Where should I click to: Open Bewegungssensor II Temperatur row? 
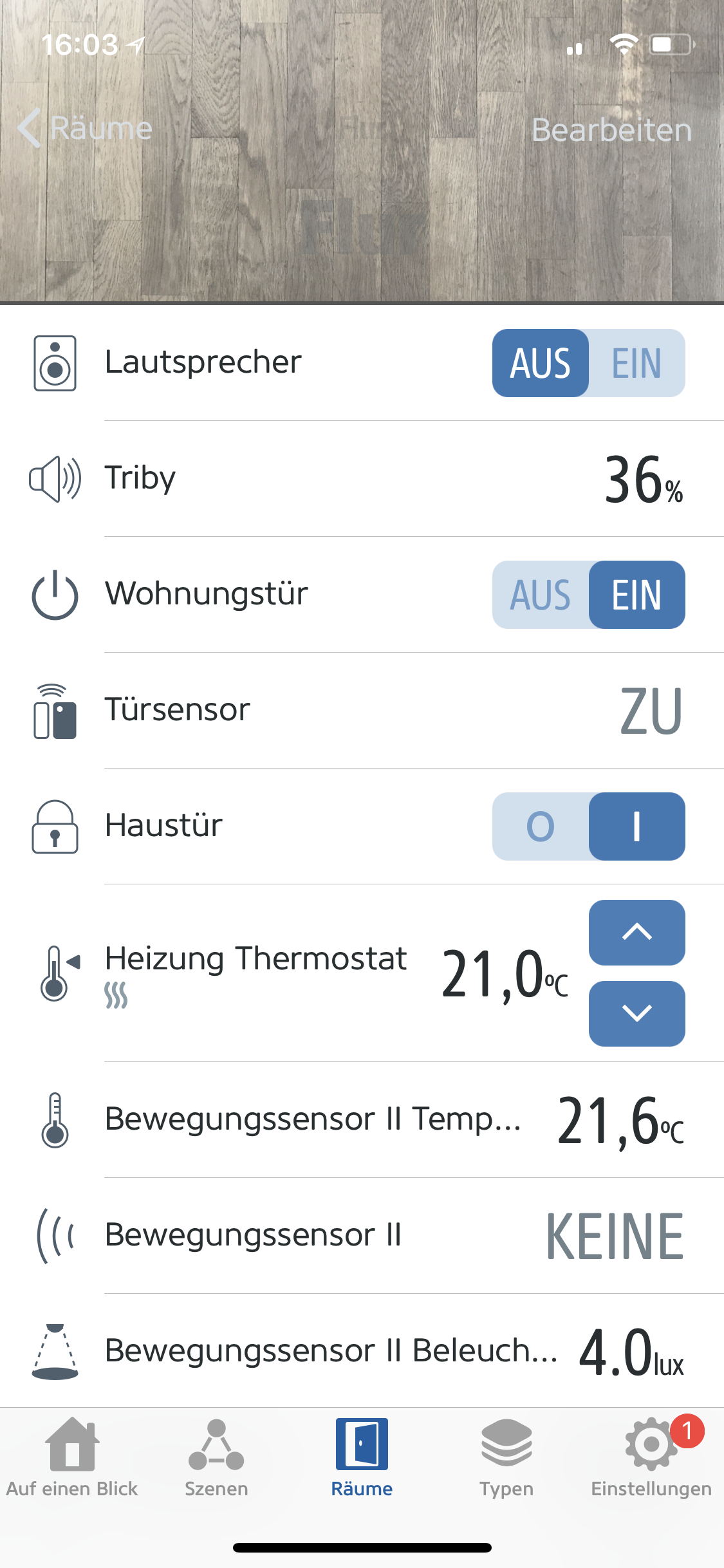[360, 1120]
